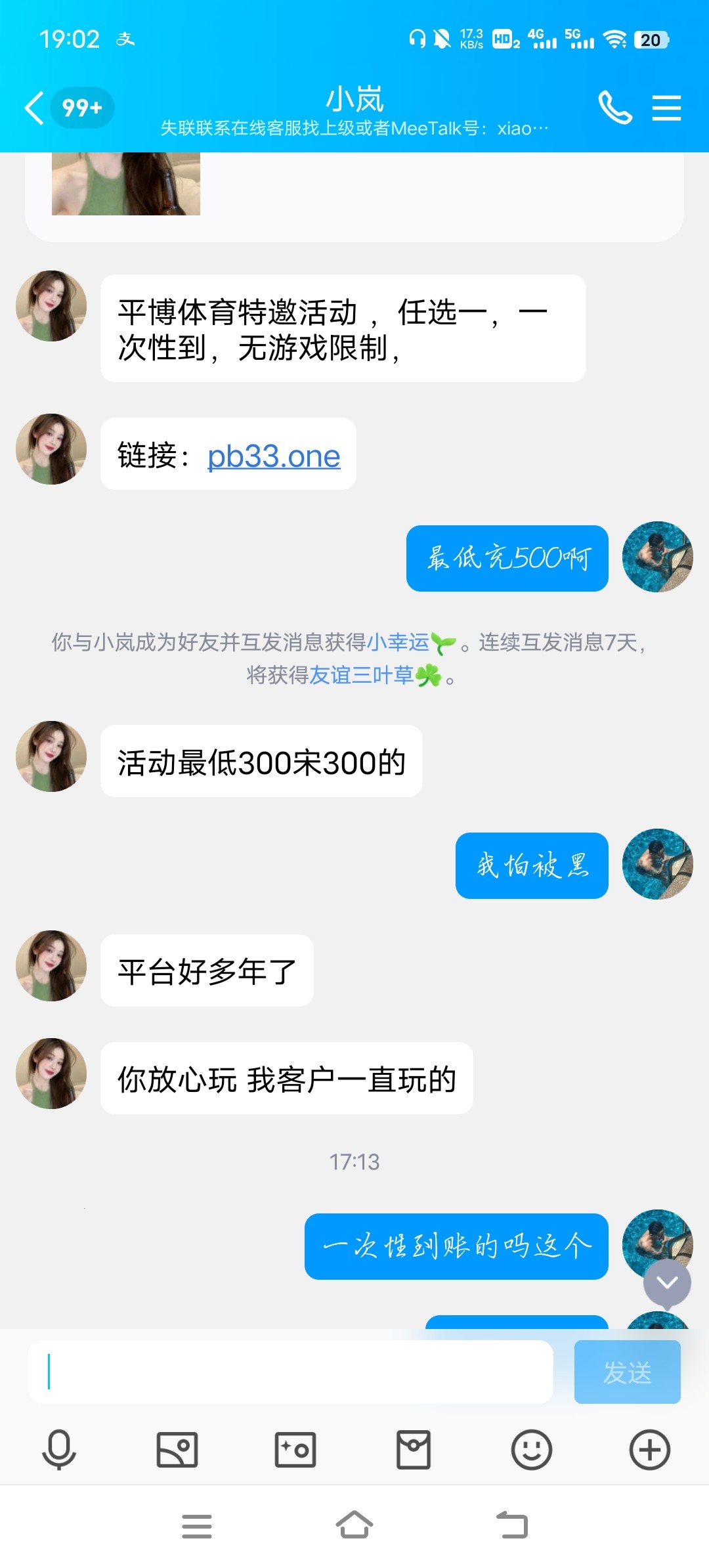This screenshot has width=709, height=1568.
Task: Open the photo gallery picker
Action: (x=177, y=1449)
